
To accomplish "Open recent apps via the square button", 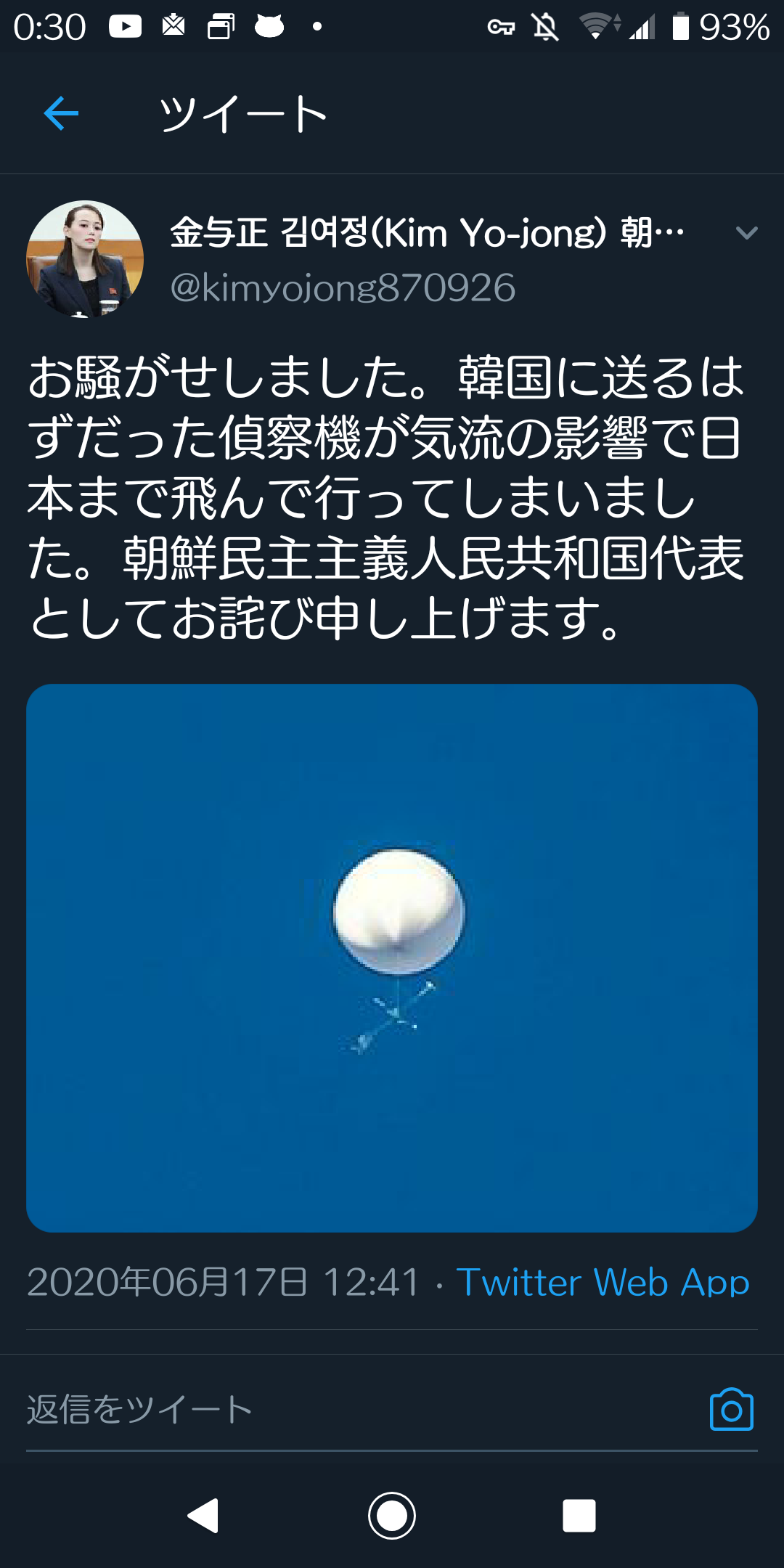I will click(579, 1515).
